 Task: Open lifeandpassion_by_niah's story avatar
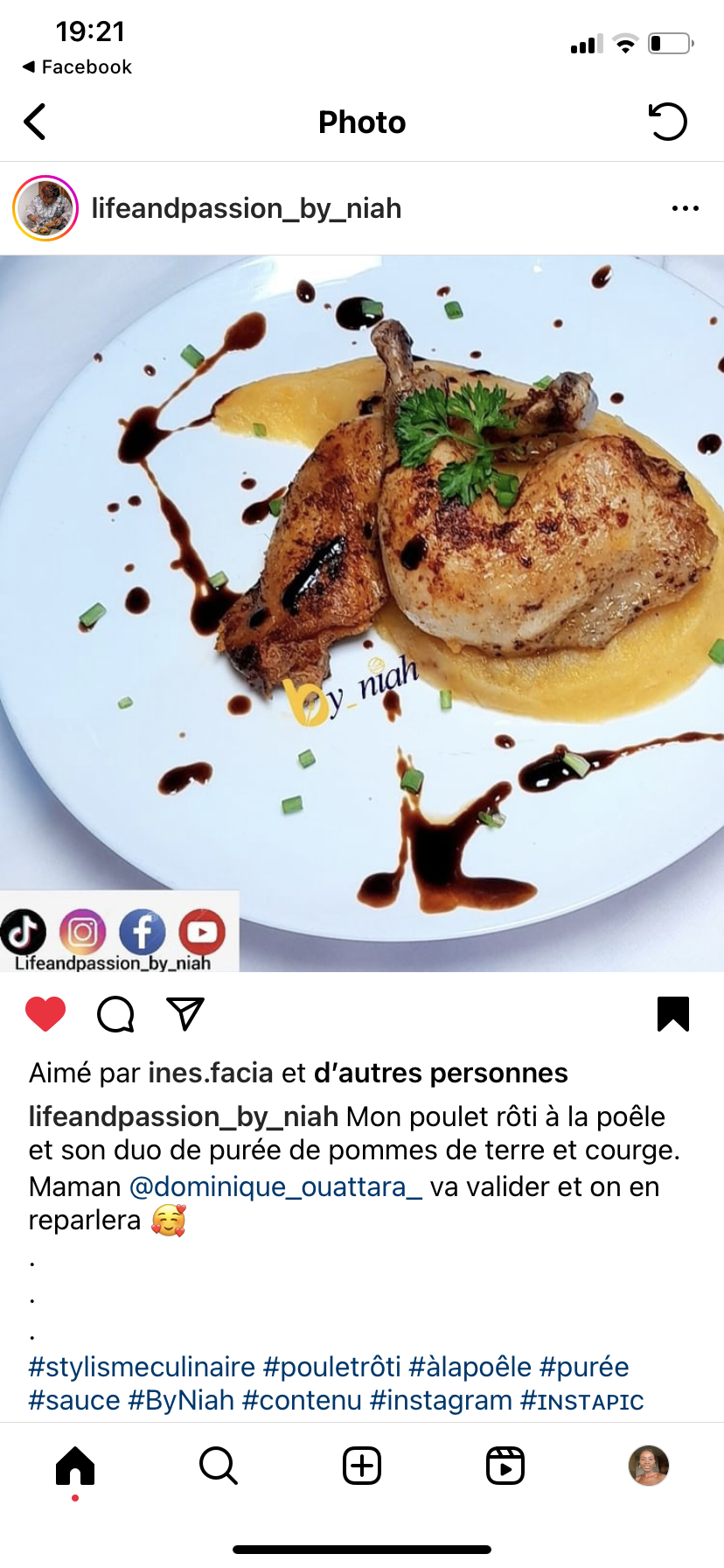click(x=45, y=208)
